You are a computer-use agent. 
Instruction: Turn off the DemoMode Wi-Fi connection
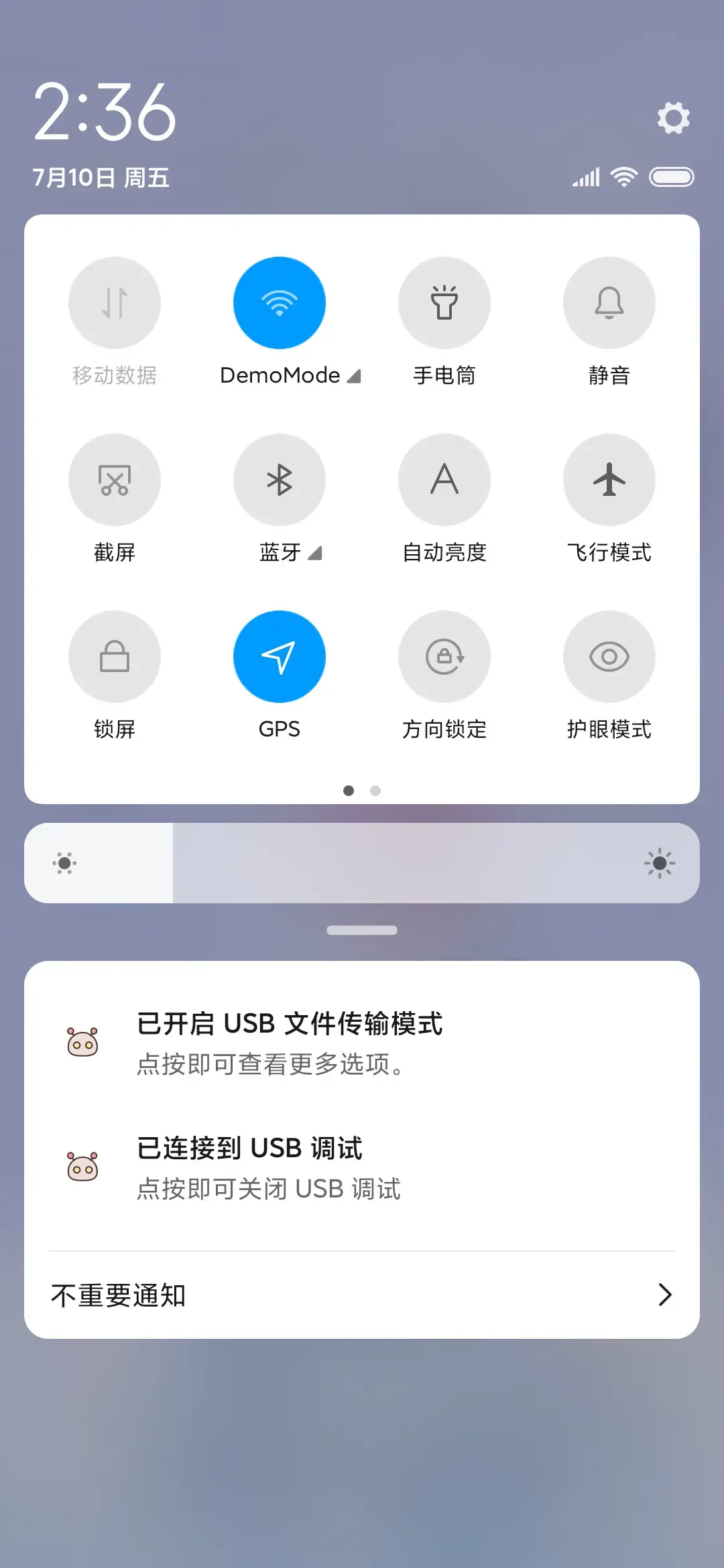pos(280,302)
